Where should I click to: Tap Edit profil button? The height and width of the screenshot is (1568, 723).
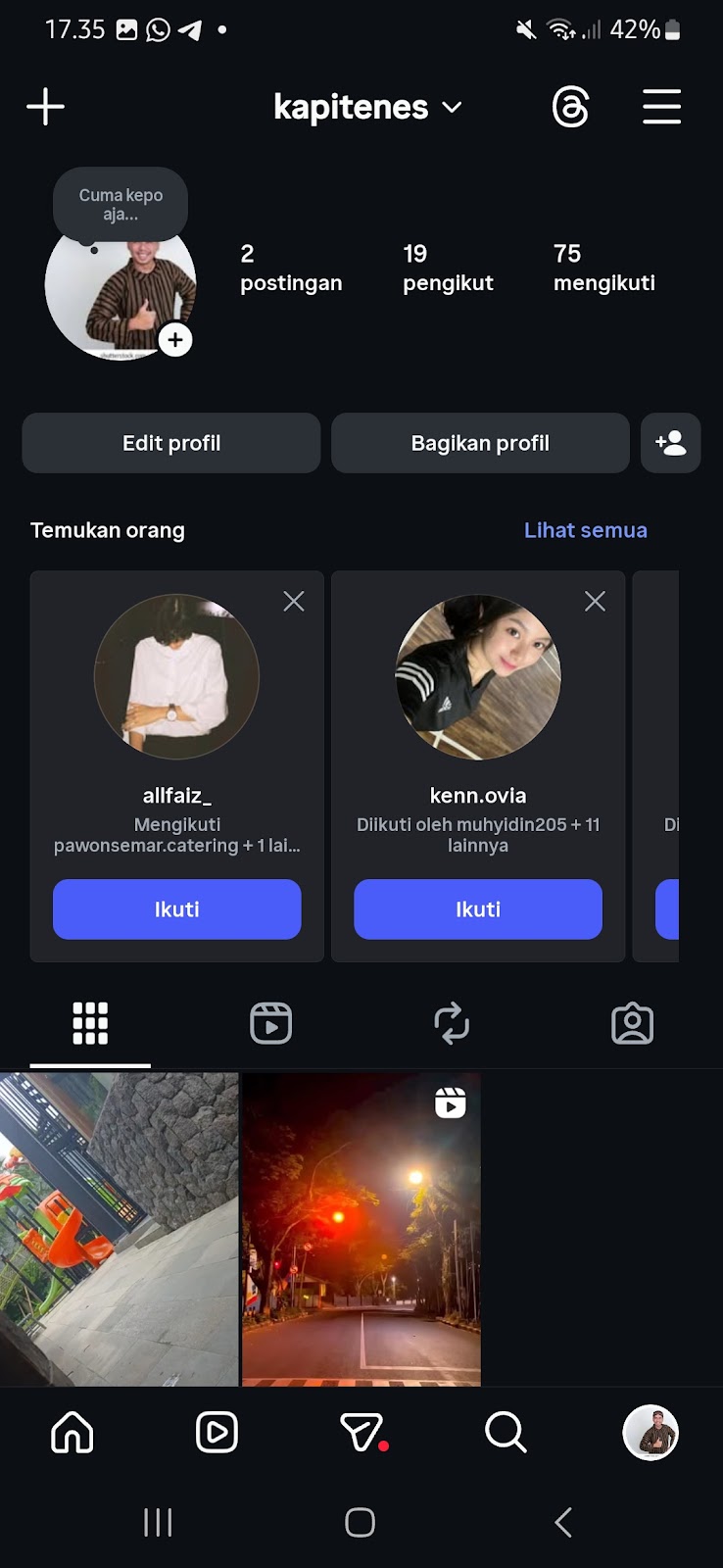pos(171,443)
